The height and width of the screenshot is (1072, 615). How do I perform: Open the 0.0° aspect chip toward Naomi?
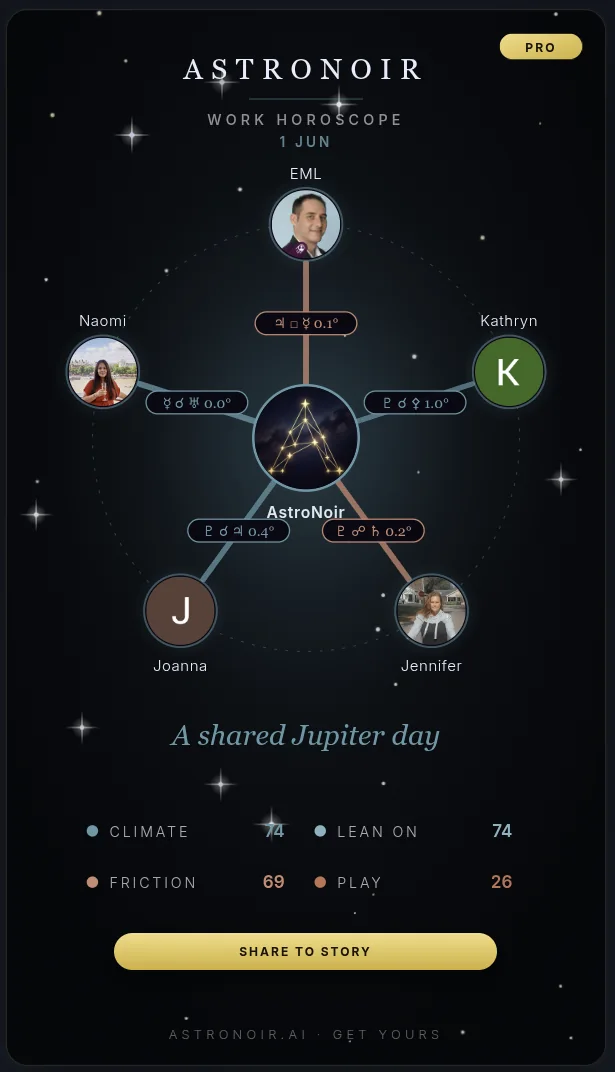[x=197, y=403]
